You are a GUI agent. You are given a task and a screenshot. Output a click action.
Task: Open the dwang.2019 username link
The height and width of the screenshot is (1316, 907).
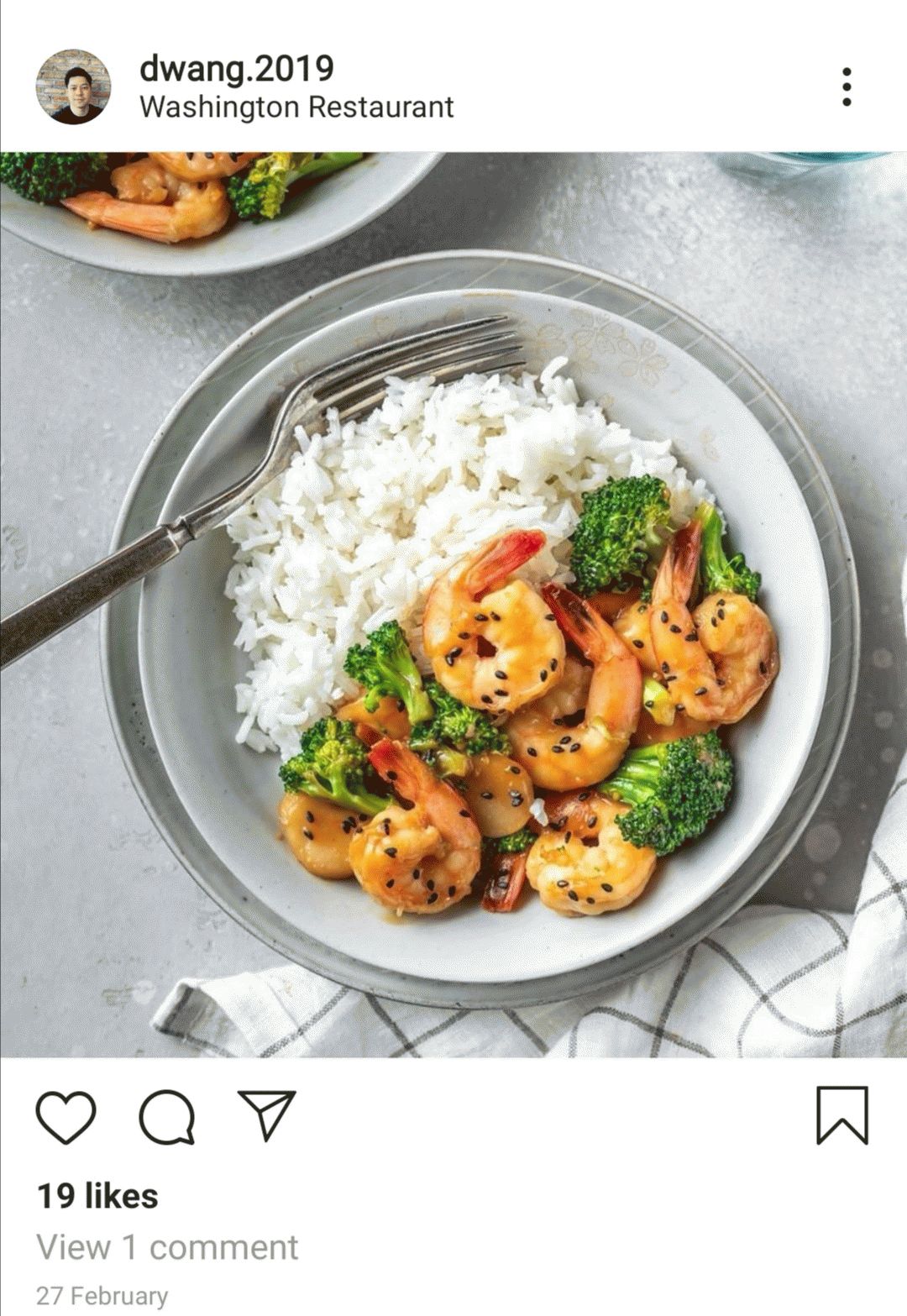[236, 68]
